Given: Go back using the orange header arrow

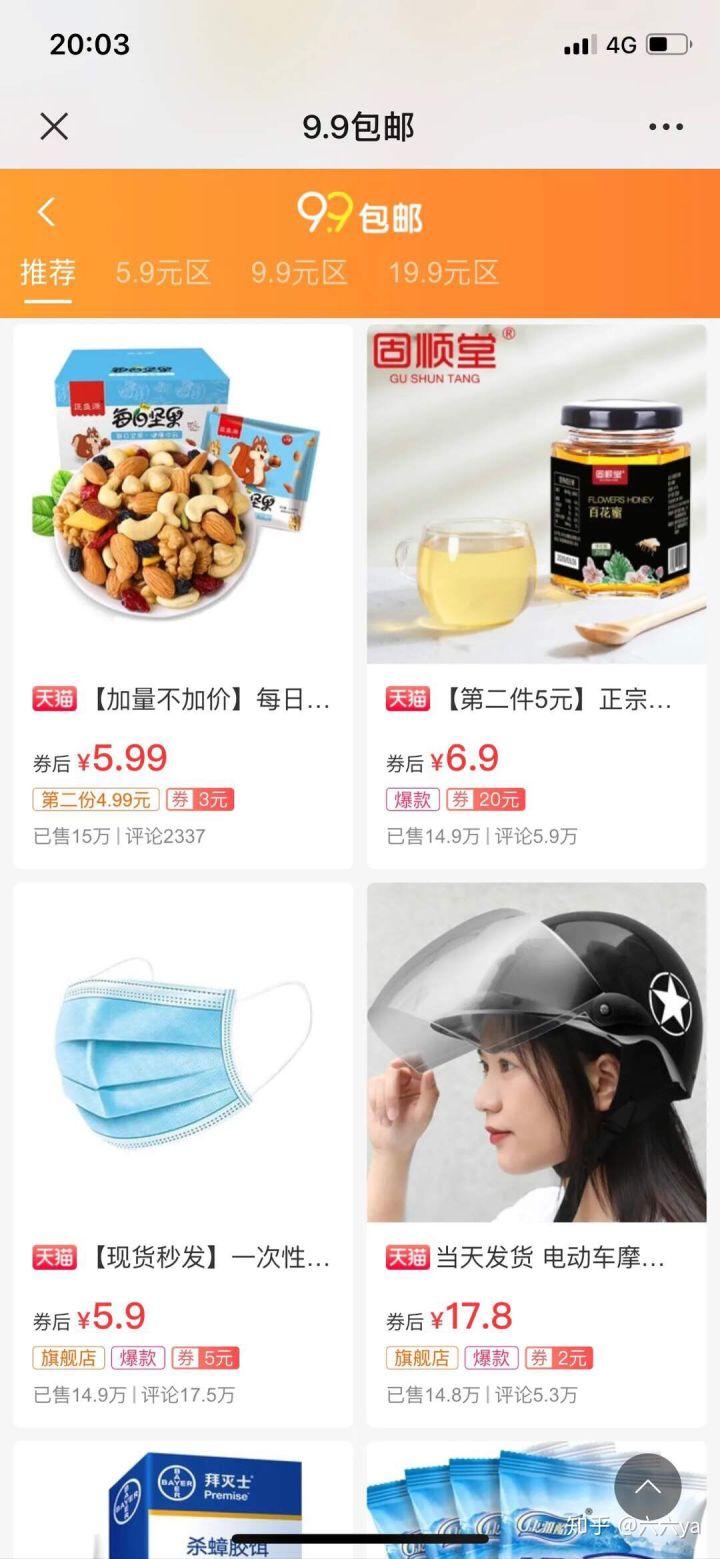Looking at the screenshot, I should pyautogui.click(x=46, y=212).
